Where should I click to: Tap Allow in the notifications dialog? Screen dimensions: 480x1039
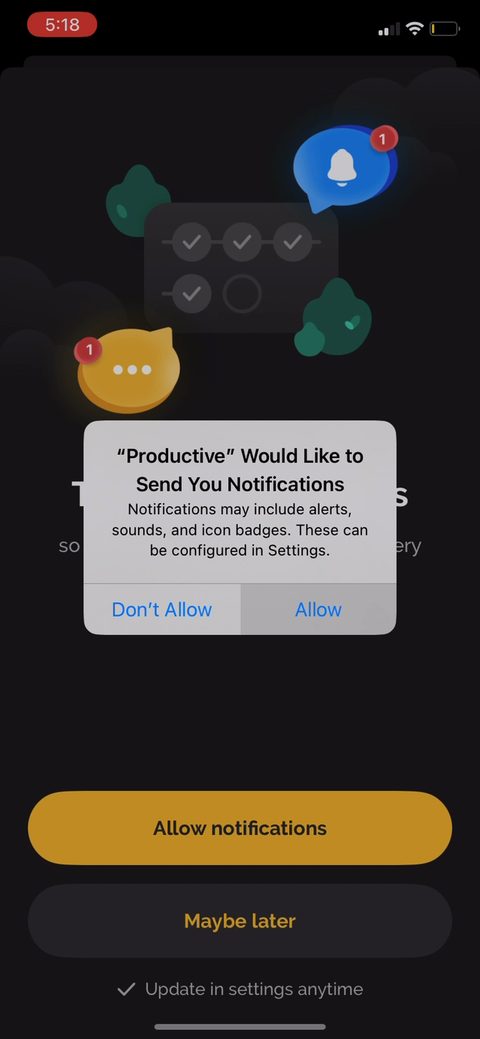point(318,609)
